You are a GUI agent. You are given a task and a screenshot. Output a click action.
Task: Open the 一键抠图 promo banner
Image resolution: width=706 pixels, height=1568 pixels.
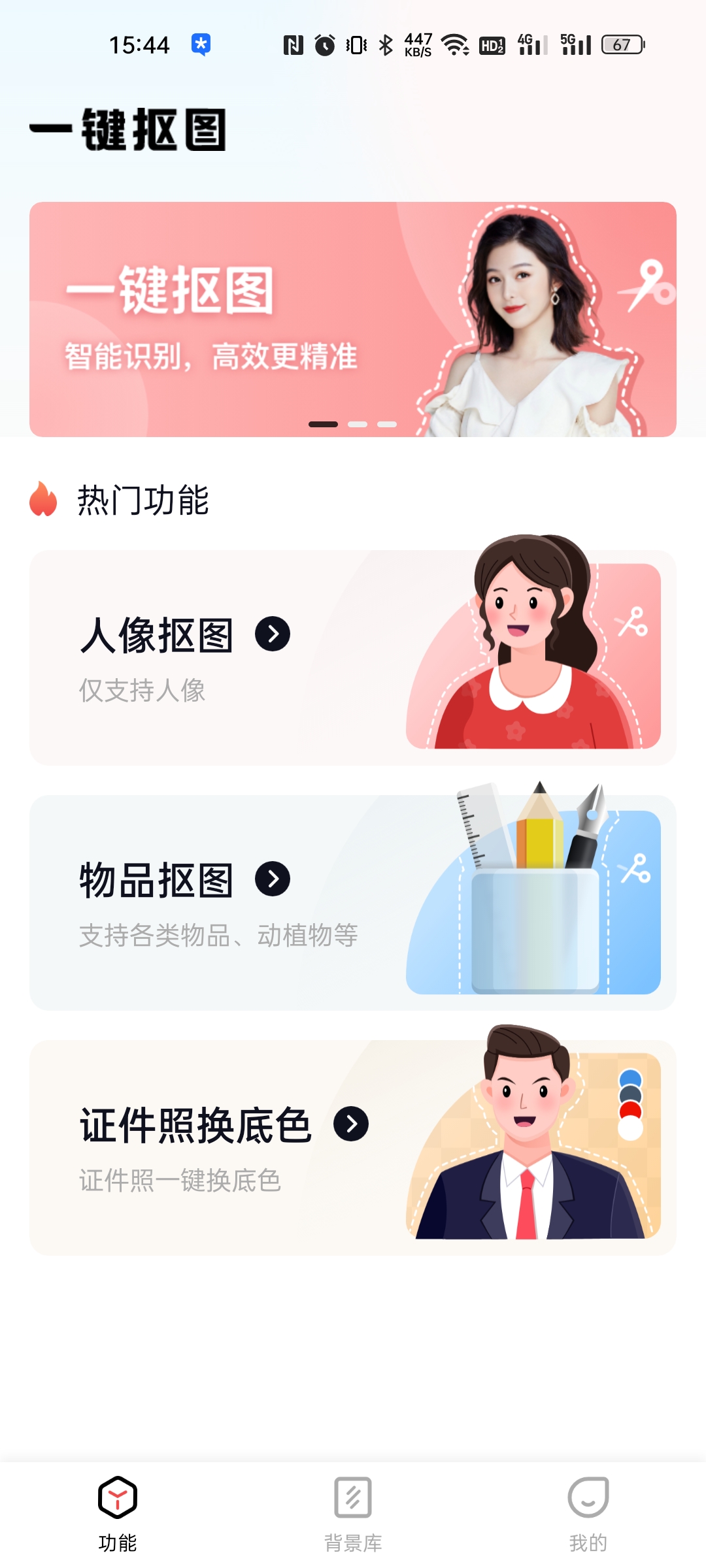click(x=353, y=319)
